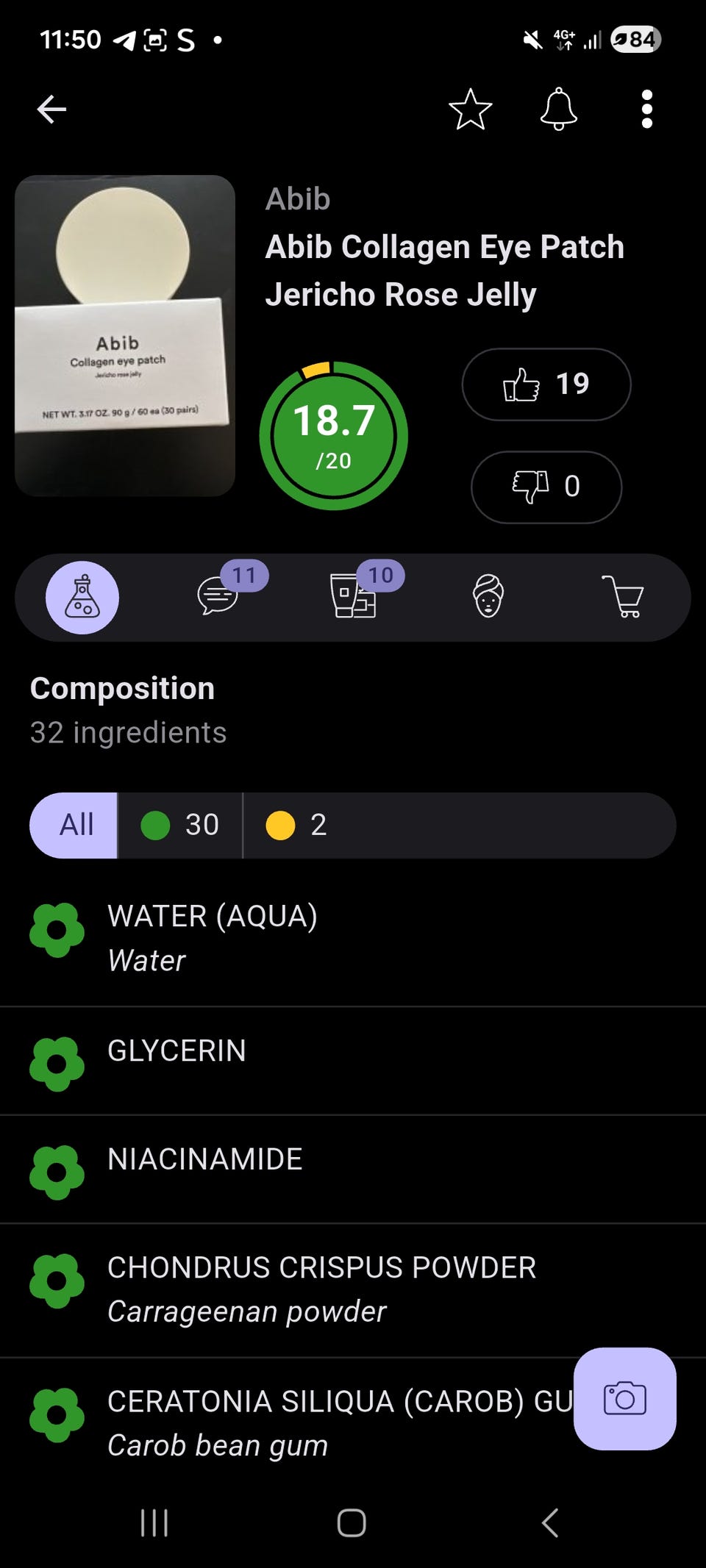Image resolution: width=706 pixels, height=1568 pixels.
Task: Filter to the 30 green ingredients
Action: [x=180, y=825]
